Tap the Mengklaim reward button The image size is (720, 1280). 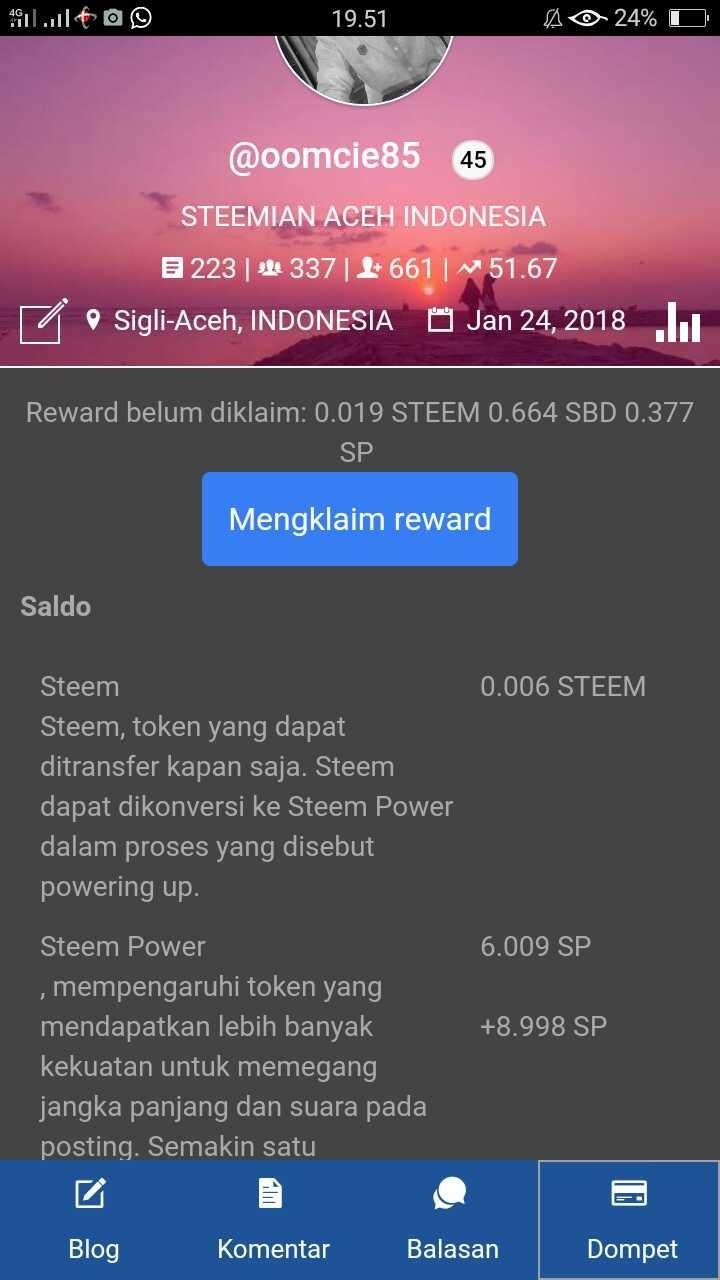[x=360, y=519]
